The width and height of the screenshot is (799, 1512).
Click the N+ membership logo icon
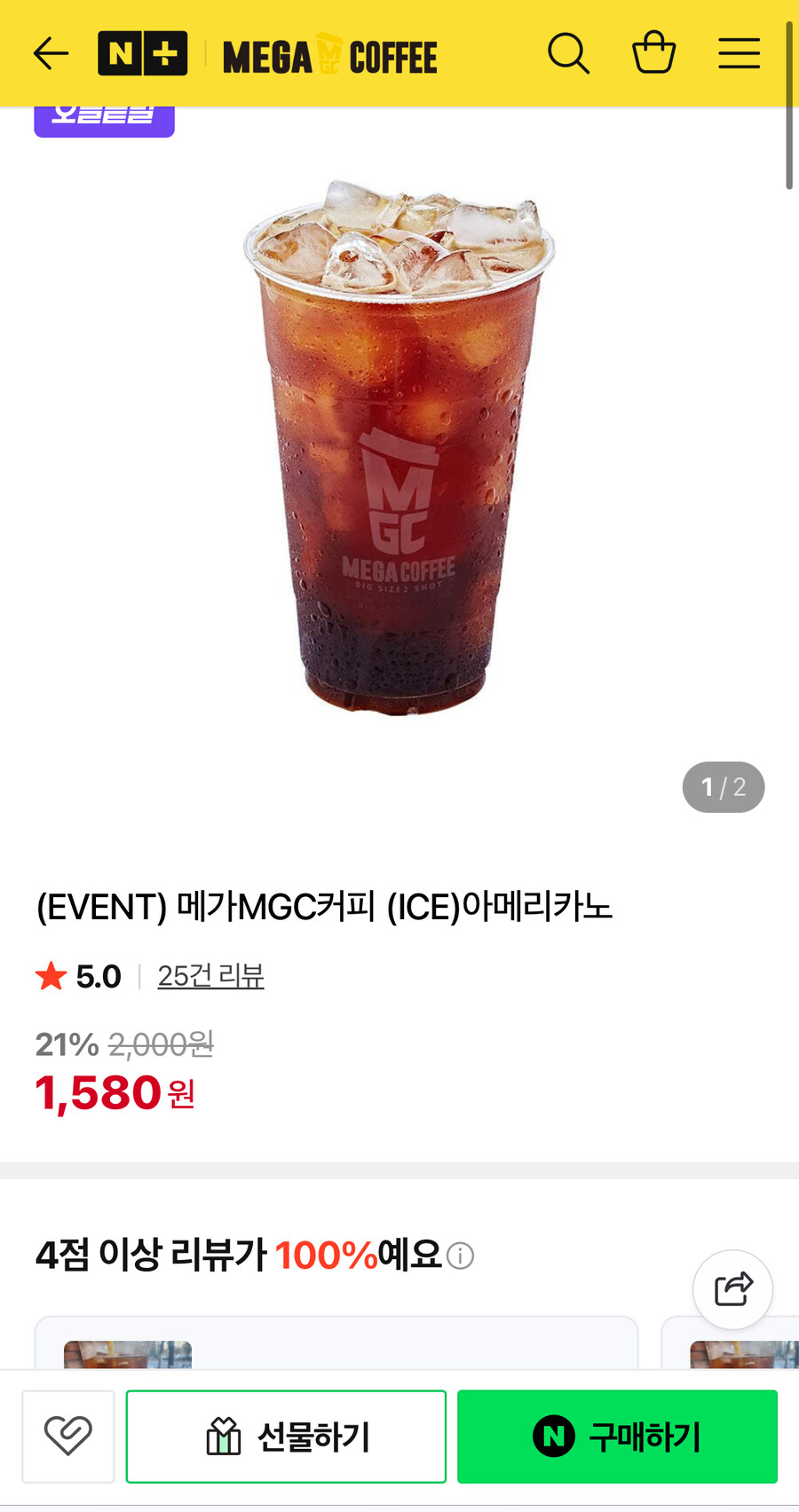(x=144, y=53)
